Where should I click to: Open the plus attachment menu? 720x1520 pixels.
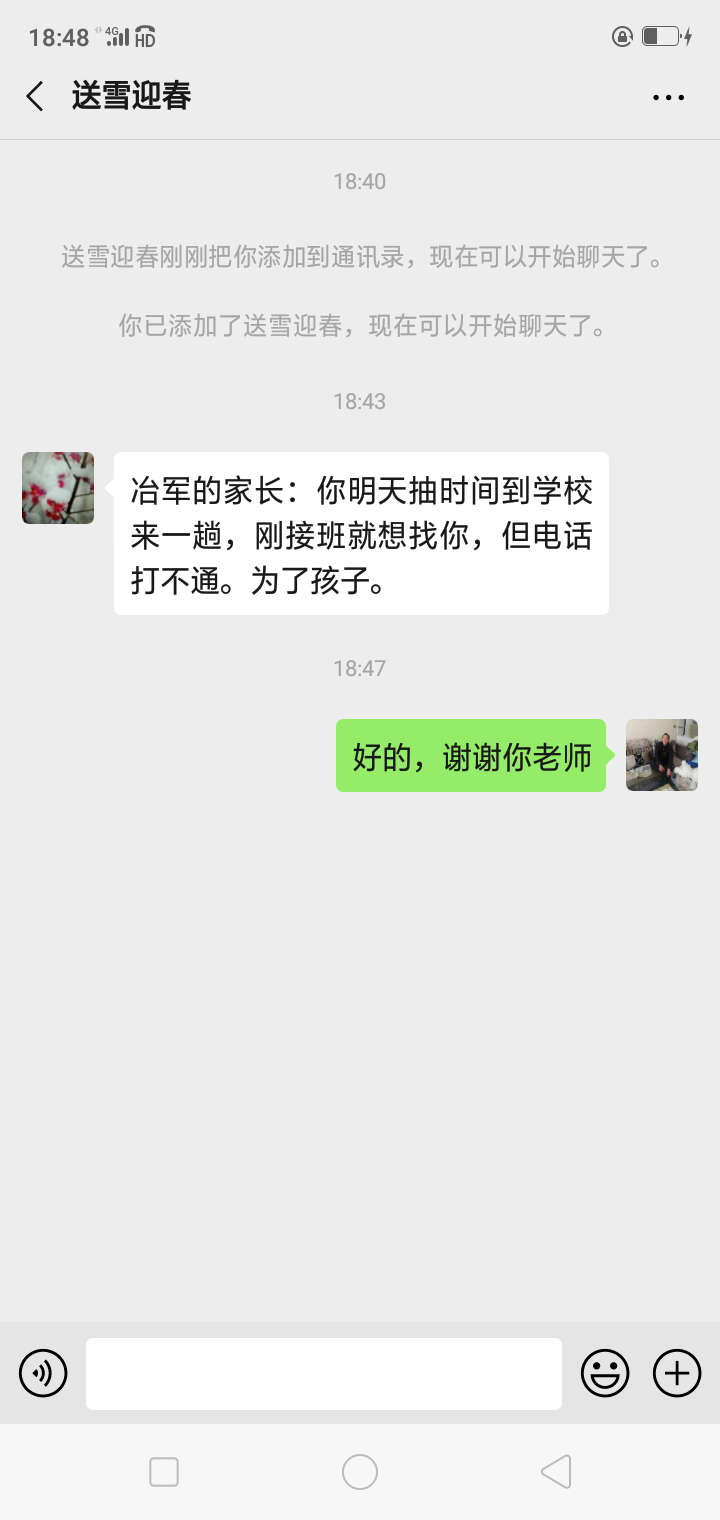point(677,1373)
